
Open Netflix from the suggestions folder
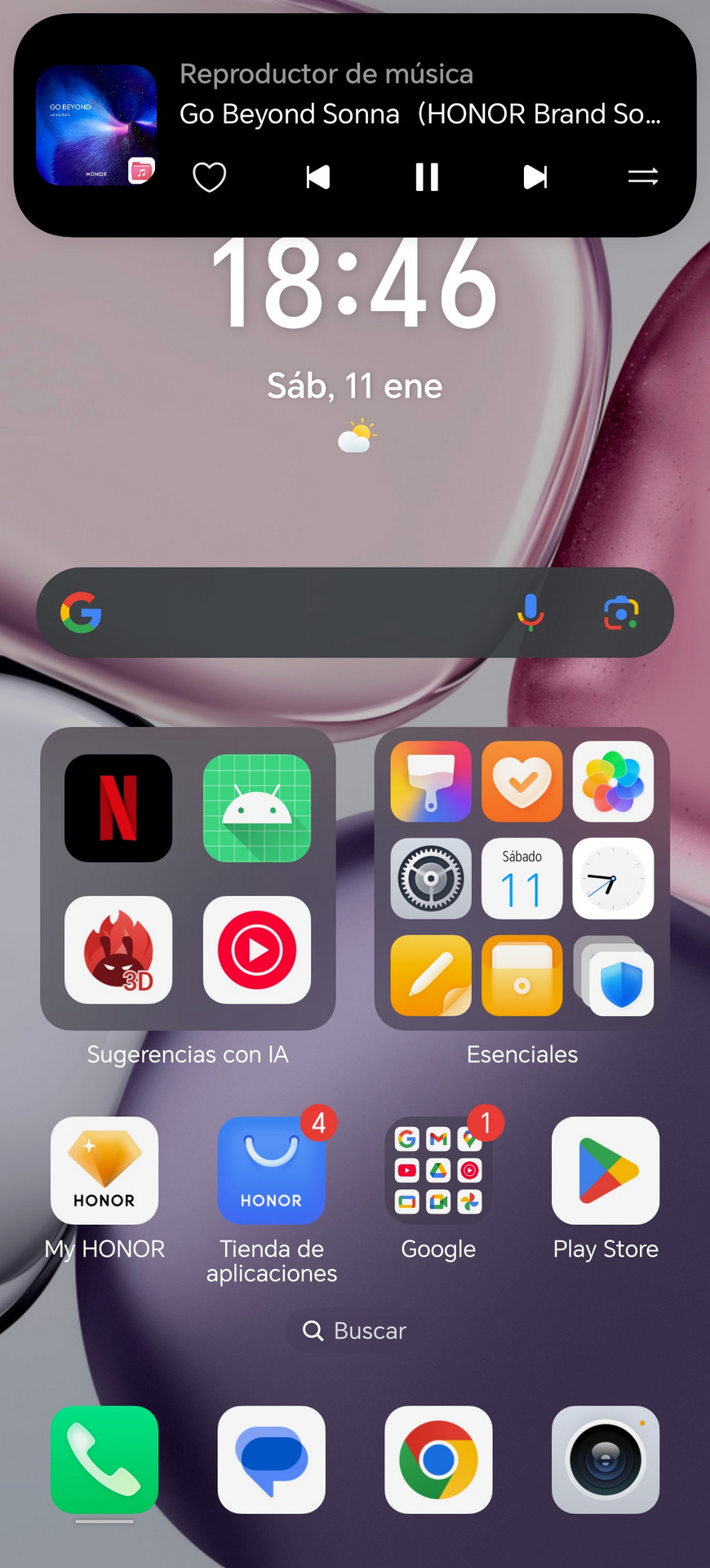tap(118, 808)
